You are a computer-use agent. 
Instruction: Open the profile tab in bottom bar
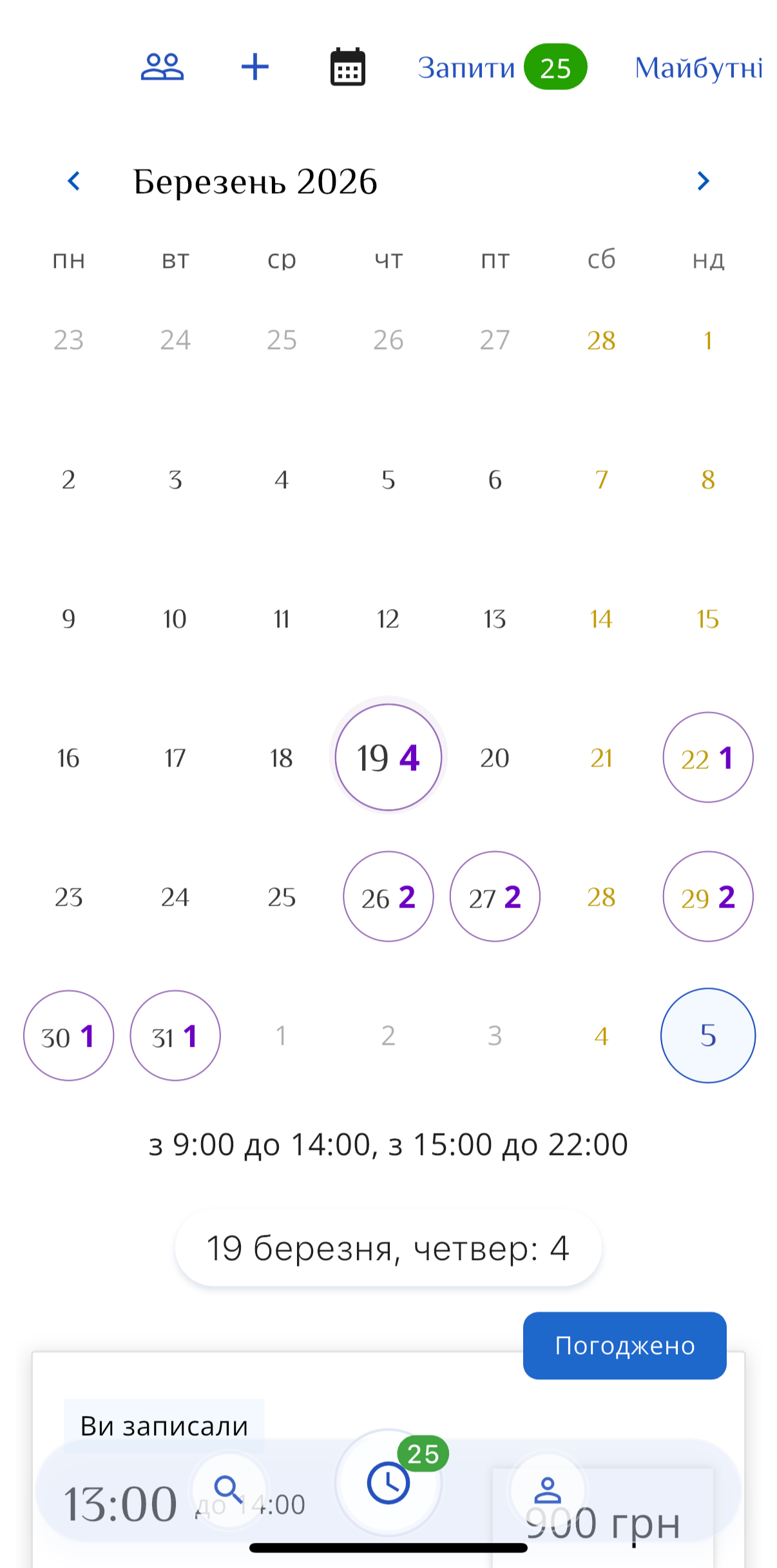point(548,1489)
